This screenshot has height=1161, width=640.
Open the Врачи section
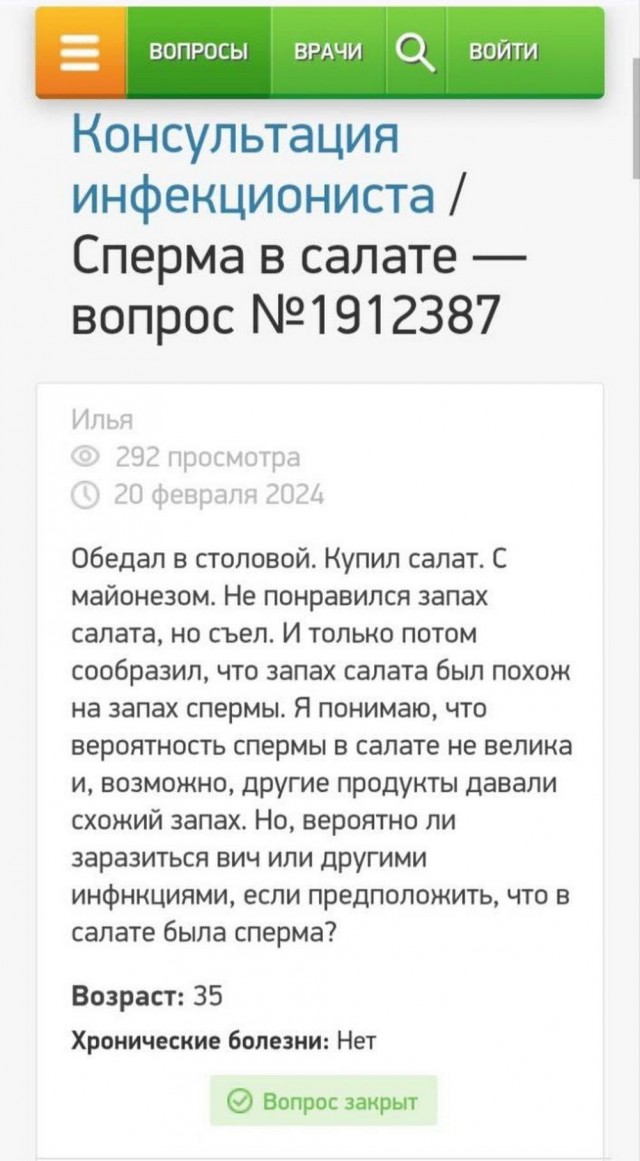(328, 52)
